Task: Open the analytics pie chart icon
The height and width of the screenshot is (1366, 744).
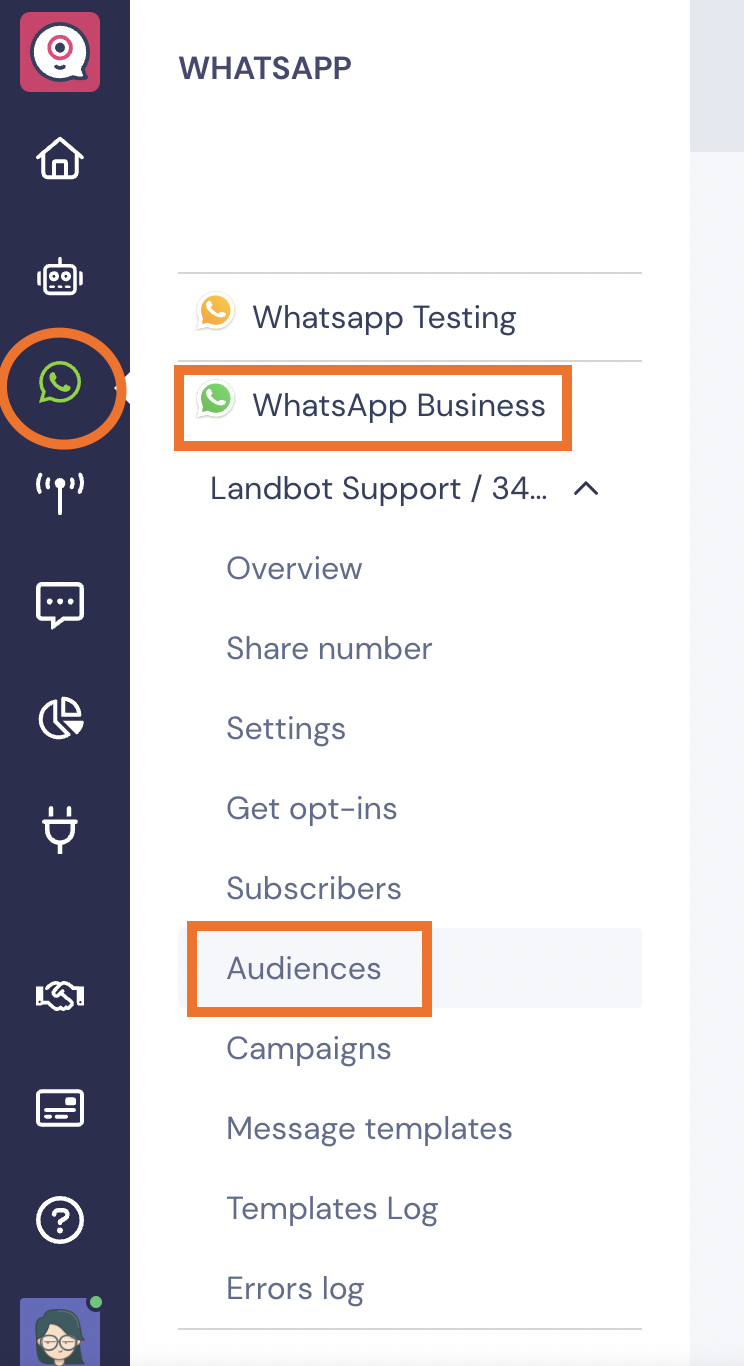Action: [60, 718]
